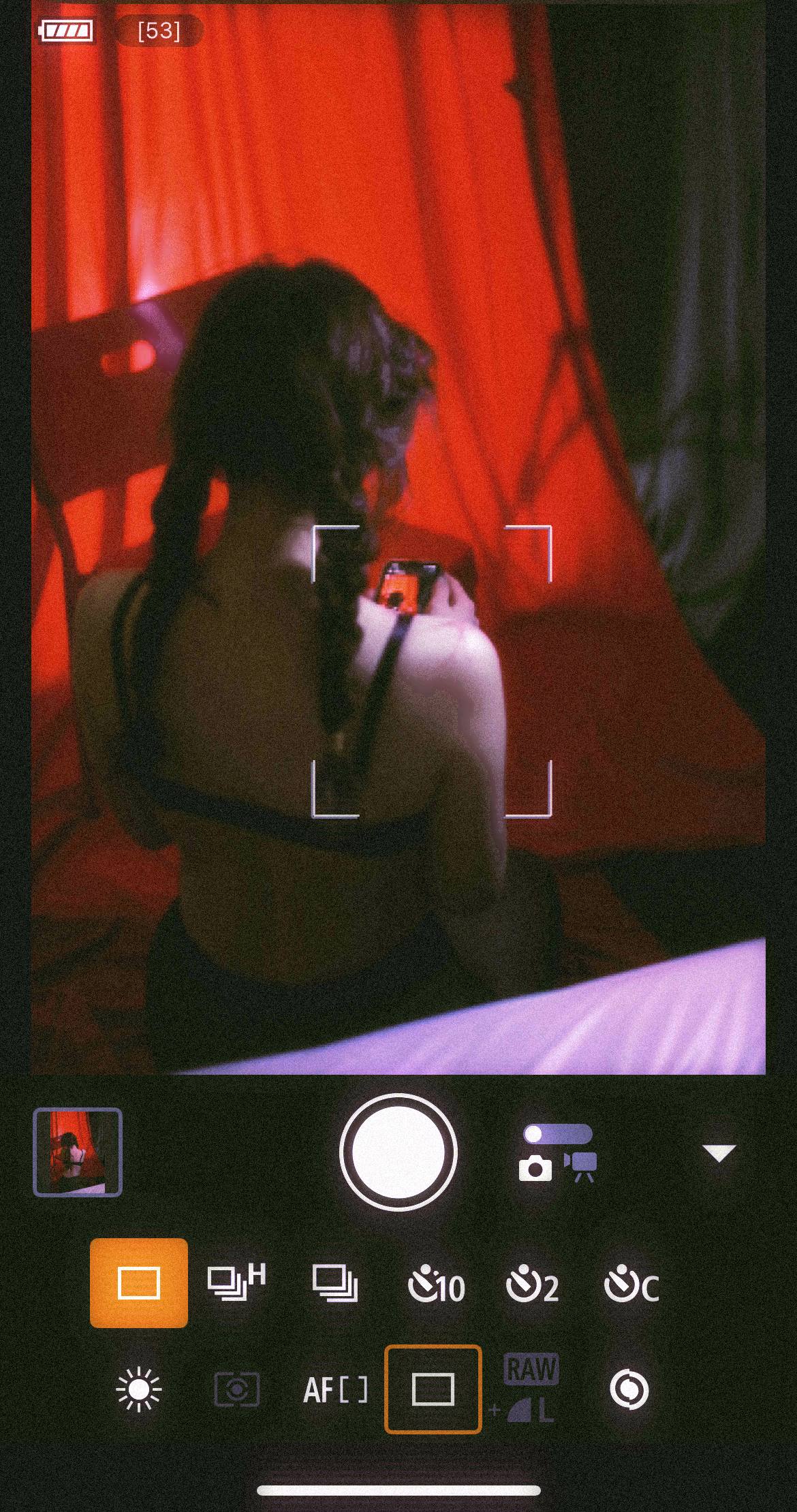Viewport: 797px width, 1512px height.
Task: Switch the photo/video mode toggle
Action: coord(558,1152)
